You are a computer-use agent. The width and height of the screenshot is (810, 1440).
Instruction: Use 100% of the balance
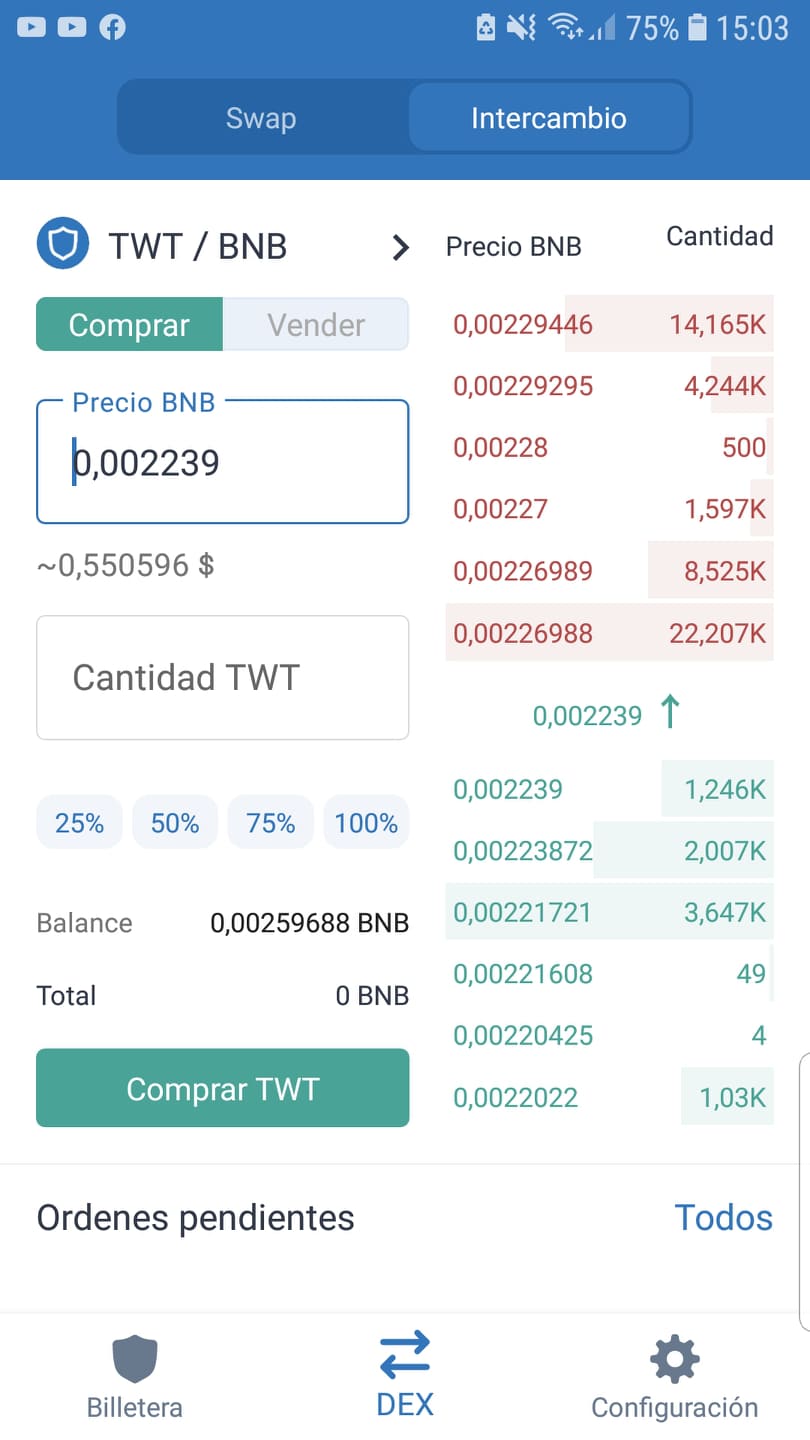coord(366,823)
